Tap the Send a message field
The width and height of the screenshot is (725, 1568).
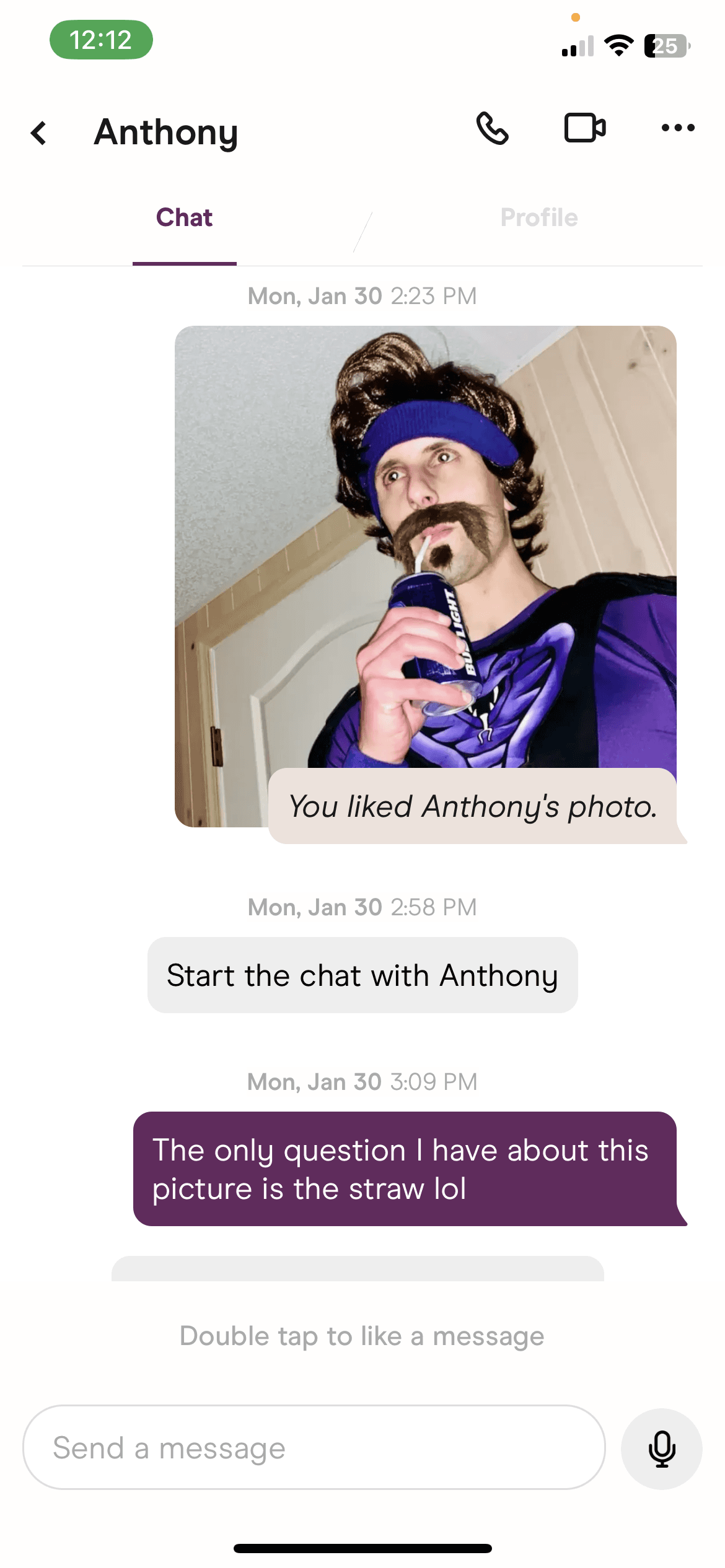[314, 1447]
